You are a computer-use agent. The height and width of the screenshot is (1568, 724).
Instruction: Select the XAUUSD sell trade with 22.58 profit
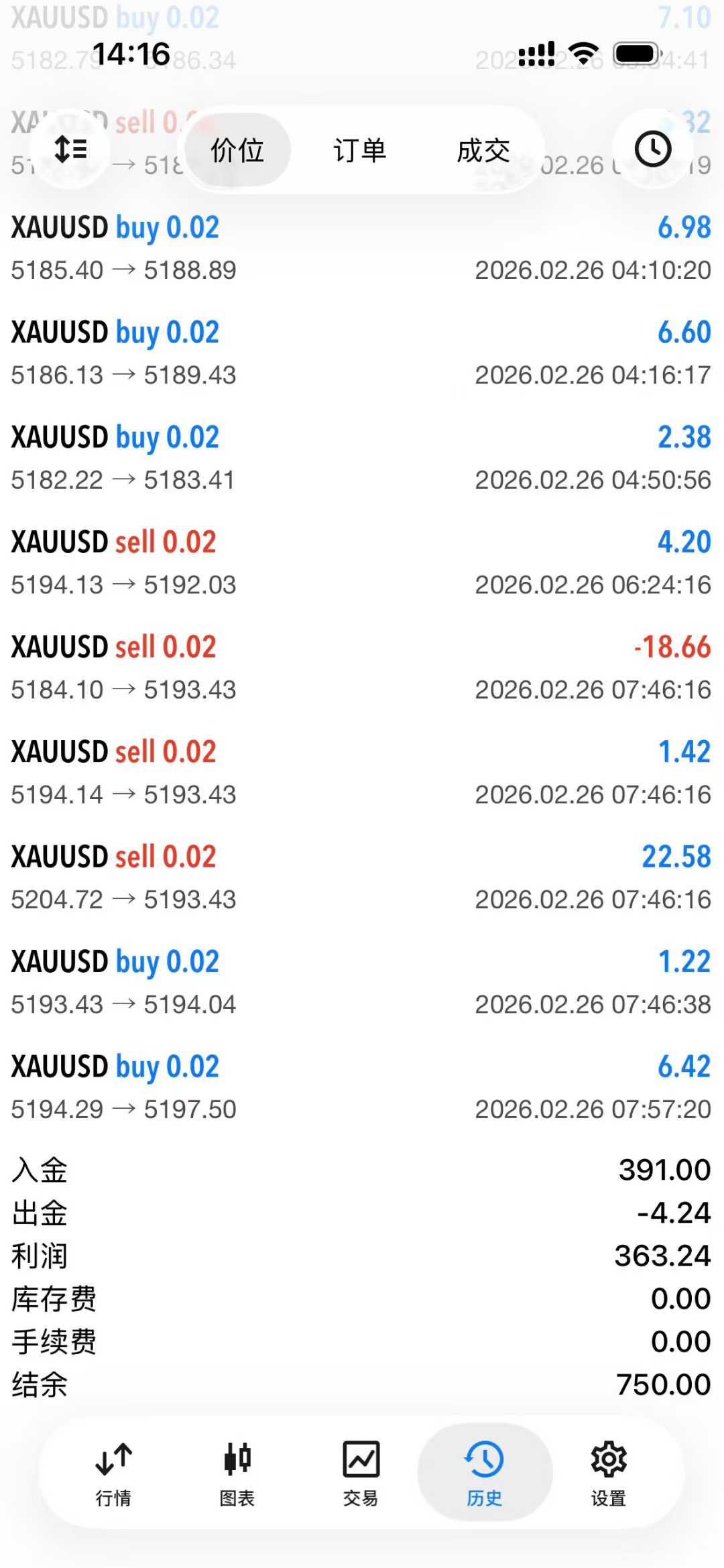(361, 878)
